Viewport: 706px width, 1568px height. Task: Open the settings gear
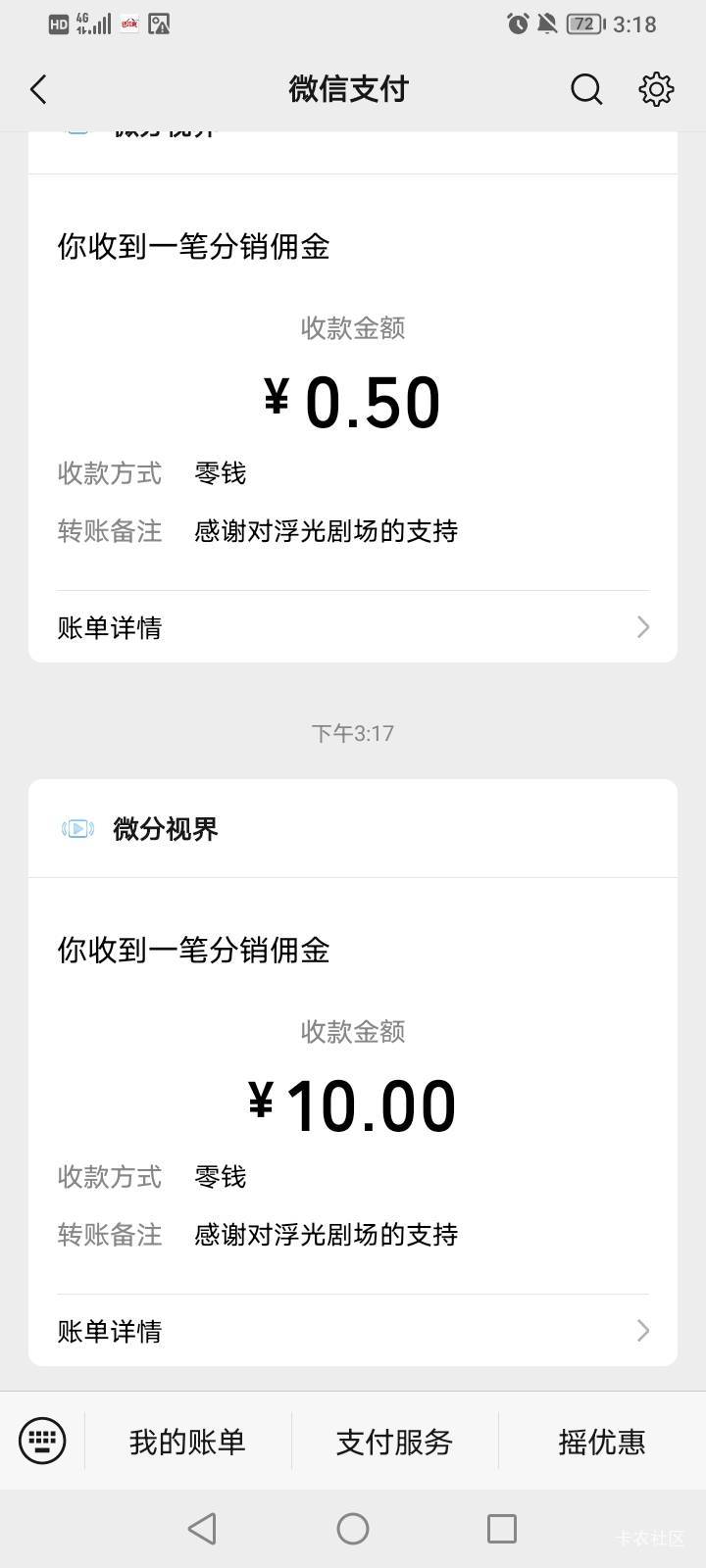point(656,90)
